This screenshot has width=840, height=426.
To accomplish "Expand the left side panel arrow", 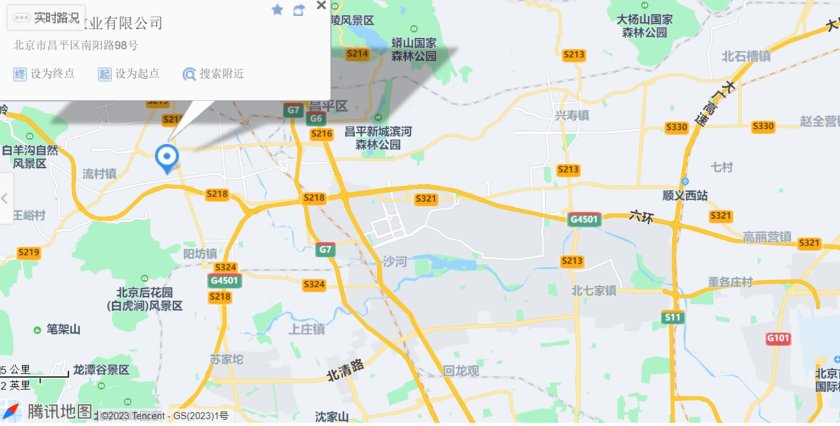I will (5, 198).
